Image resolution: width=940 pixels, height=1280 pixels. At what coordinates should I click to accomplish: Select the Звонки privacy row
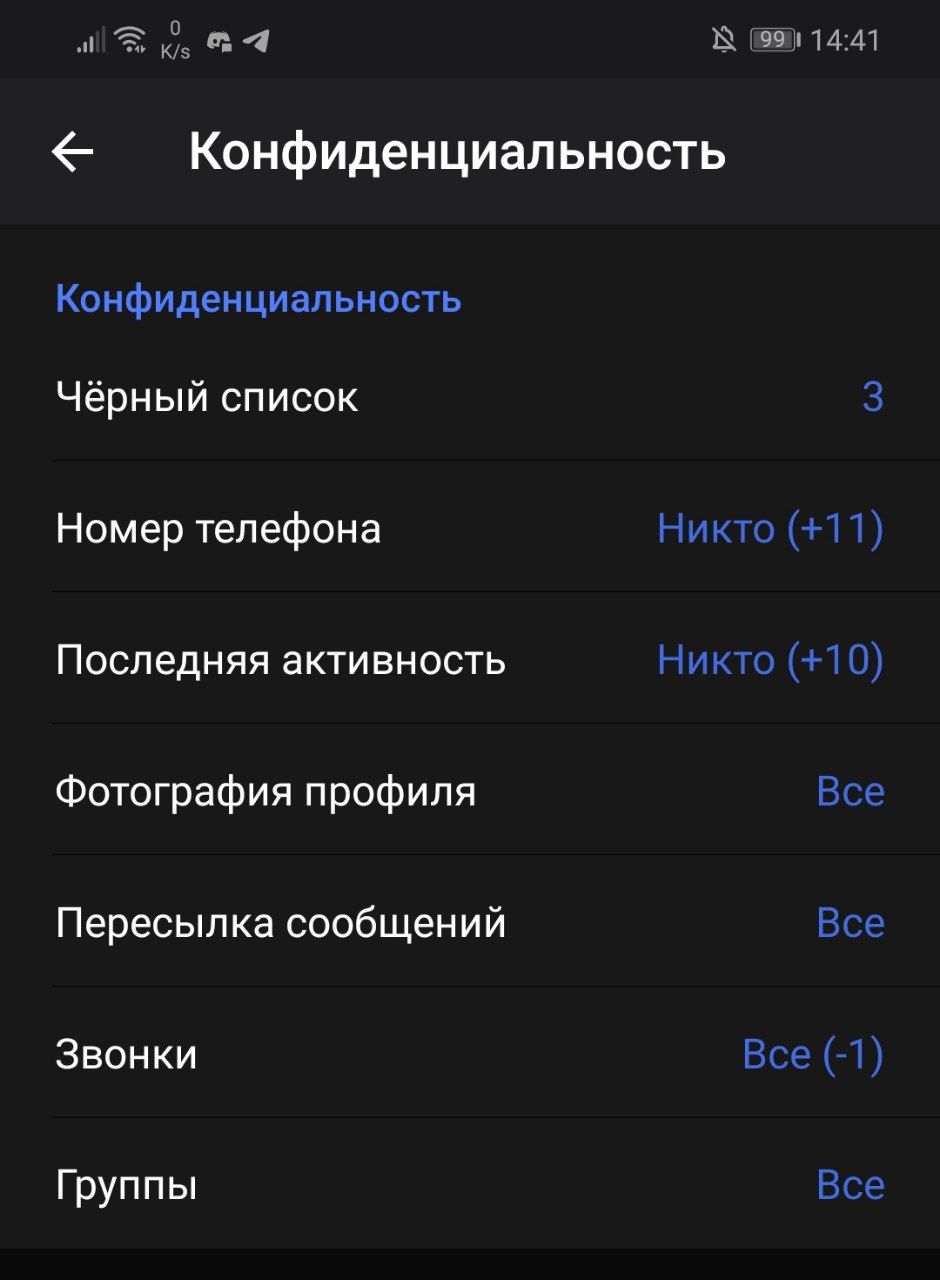tap(468, 1054)
